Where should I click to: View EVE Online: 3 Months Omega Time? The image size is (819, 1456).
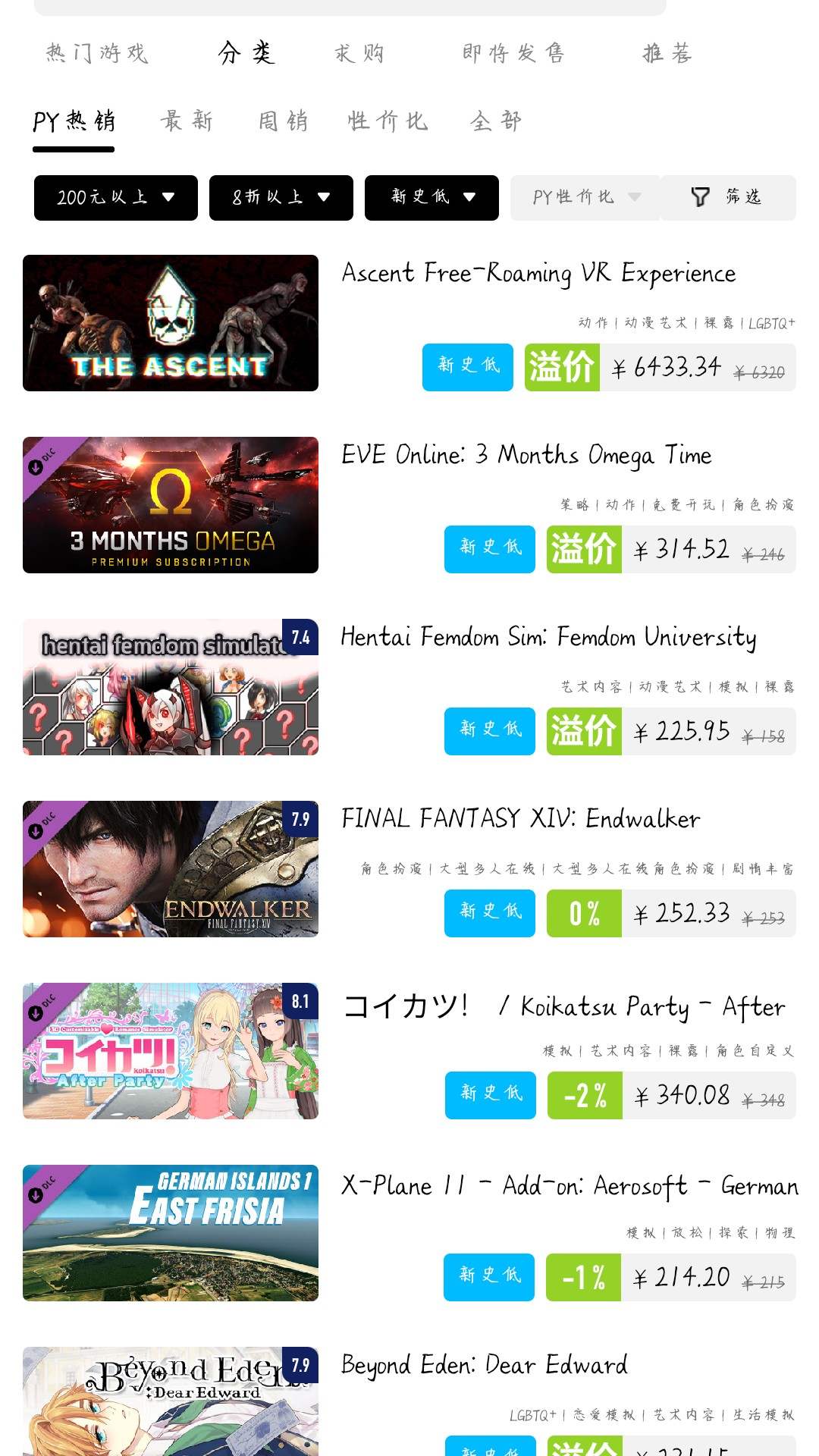(526, 455)
